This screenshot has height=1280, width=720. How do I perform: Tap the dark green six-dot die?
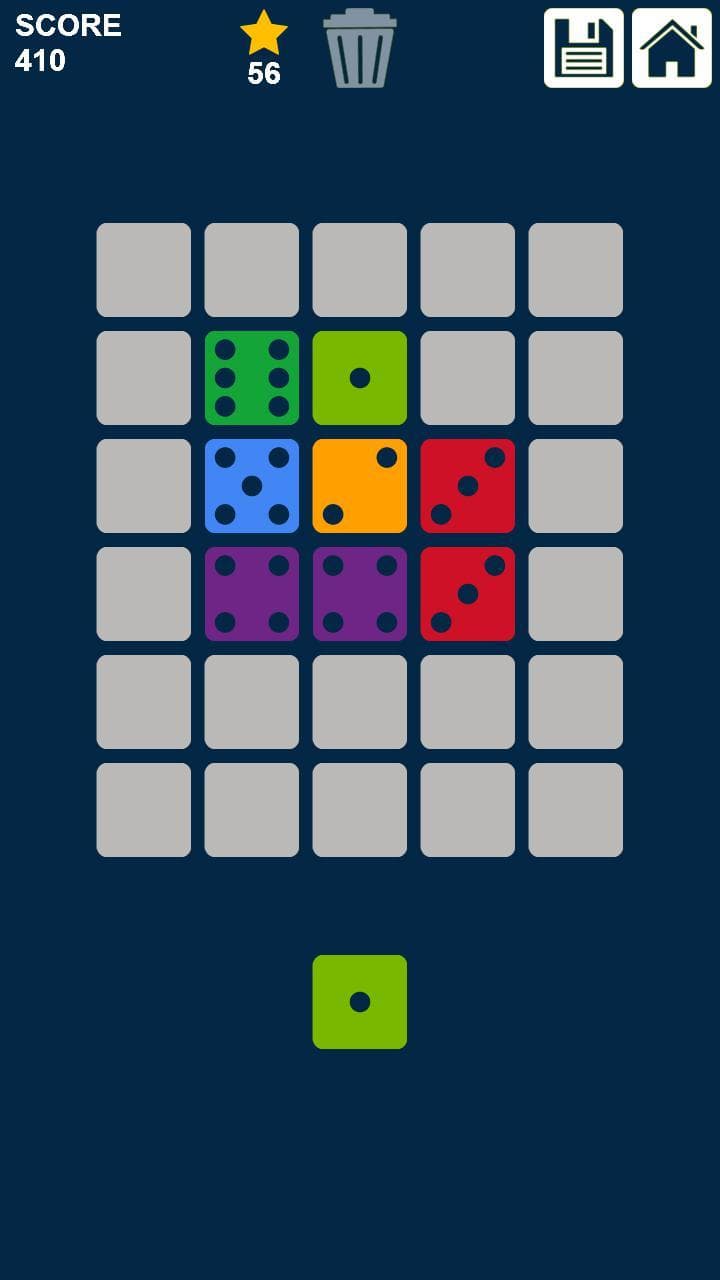(x=252, y=378)
